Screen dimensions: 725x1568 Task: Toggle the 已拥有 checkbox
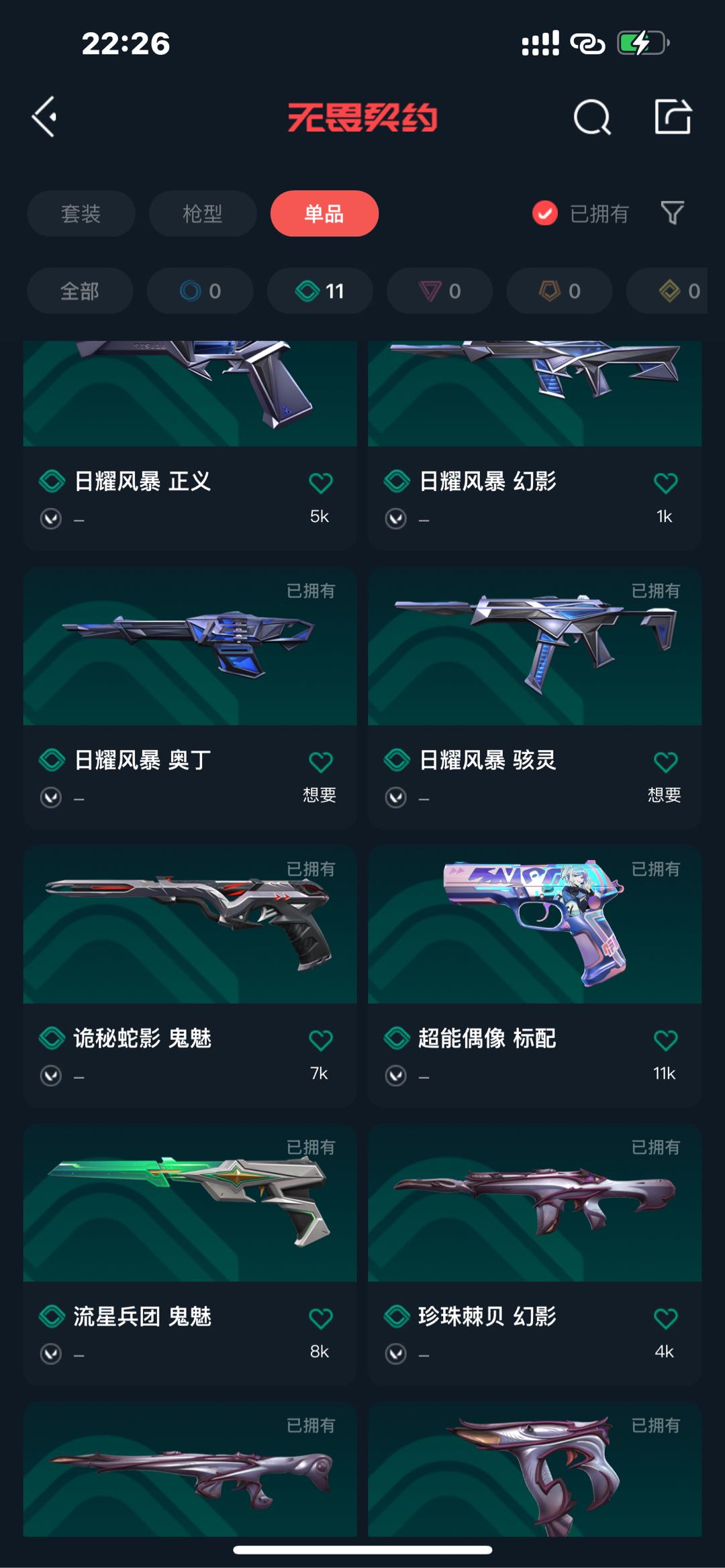pos(545,213)
